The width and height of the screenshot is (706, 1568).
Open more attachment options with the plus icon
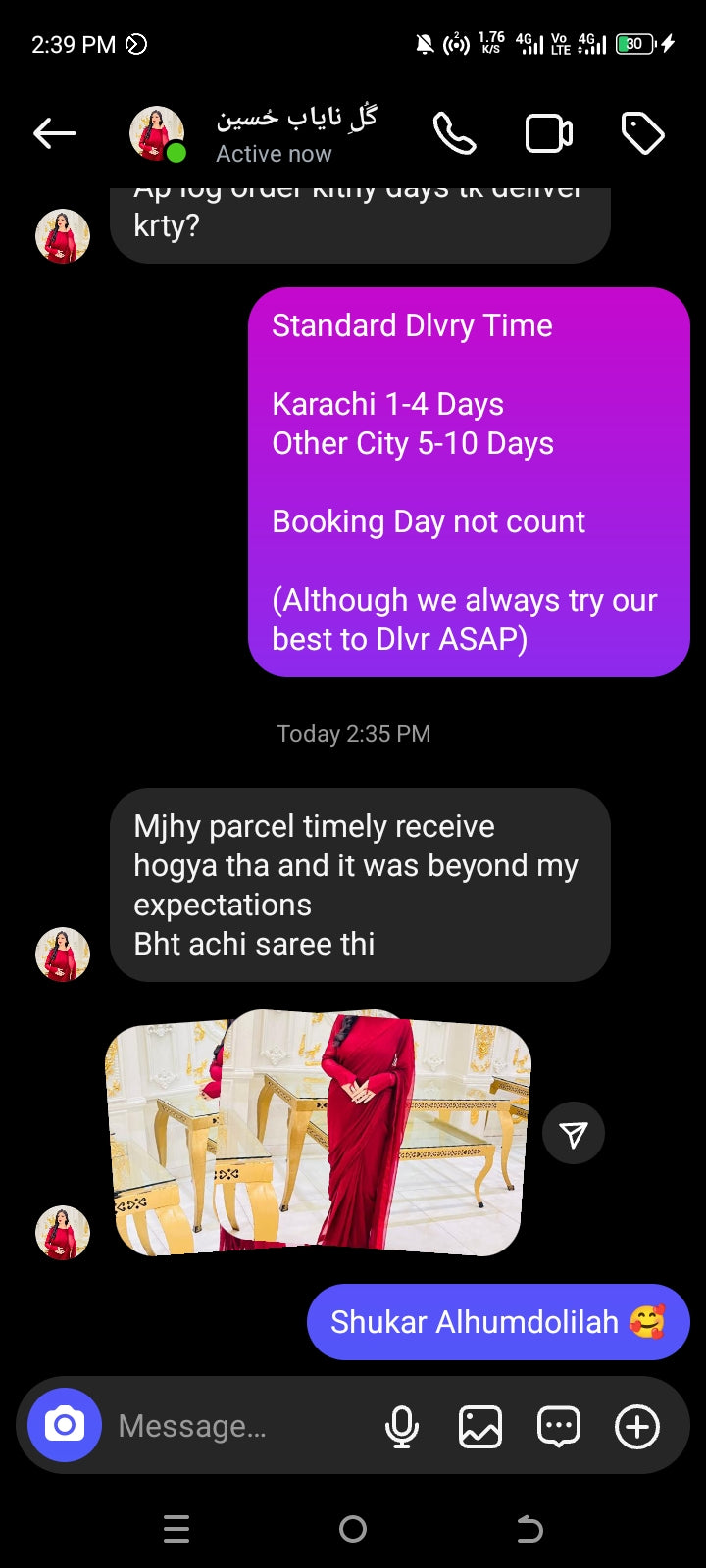[x=637, y=1427]
